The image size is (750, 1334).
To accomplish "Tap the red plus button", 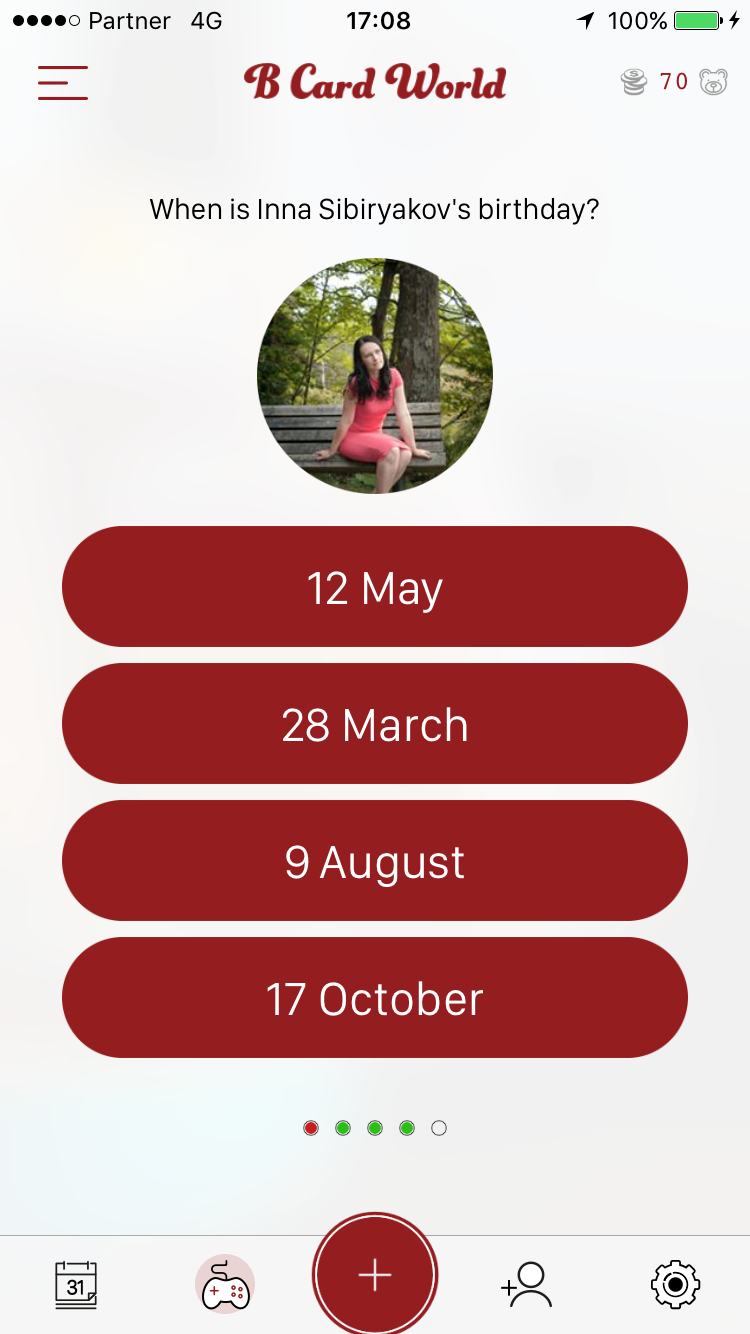I will click(x=375, y=1275).
